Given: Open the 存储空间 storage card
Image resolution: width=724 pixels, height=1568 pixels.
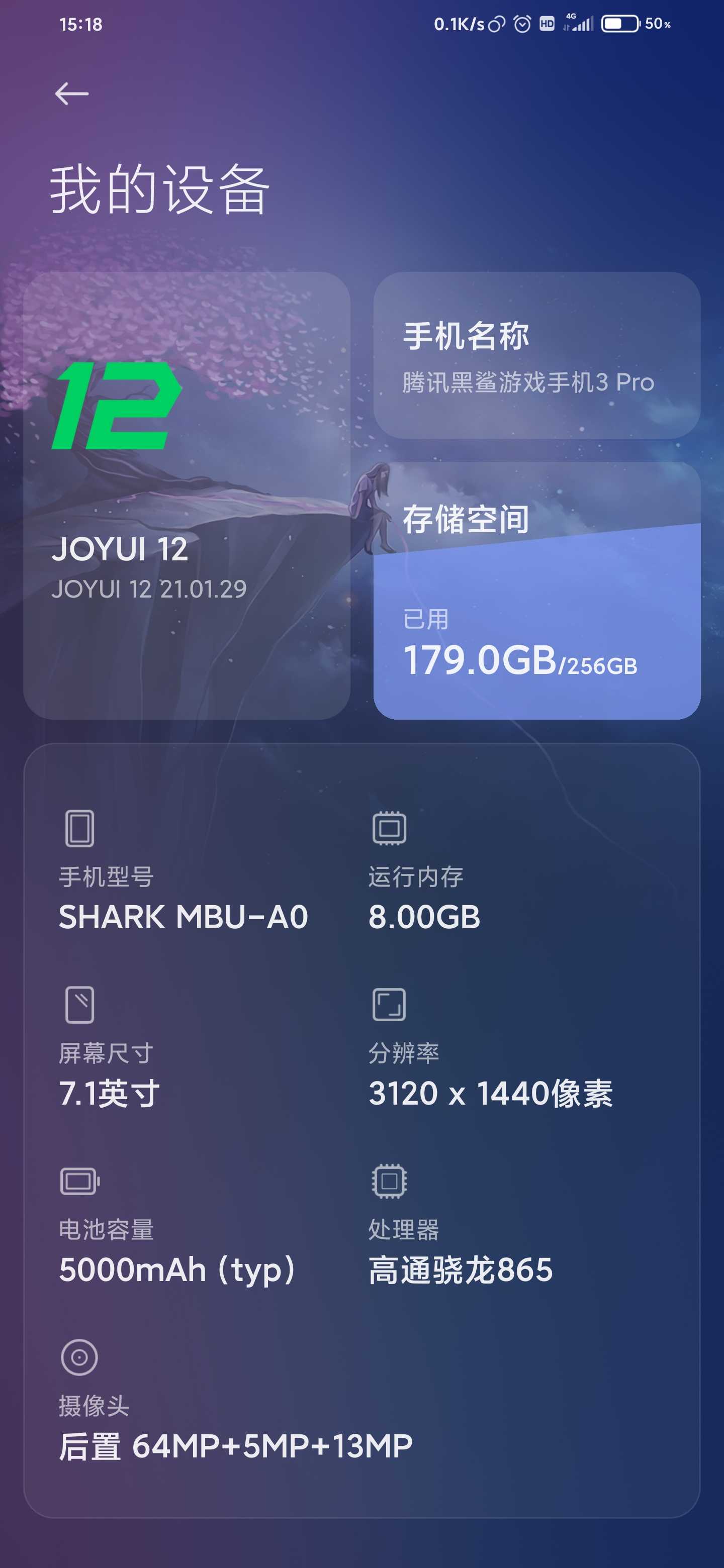Looking at the screenshot, I should [x=536, y=591].
